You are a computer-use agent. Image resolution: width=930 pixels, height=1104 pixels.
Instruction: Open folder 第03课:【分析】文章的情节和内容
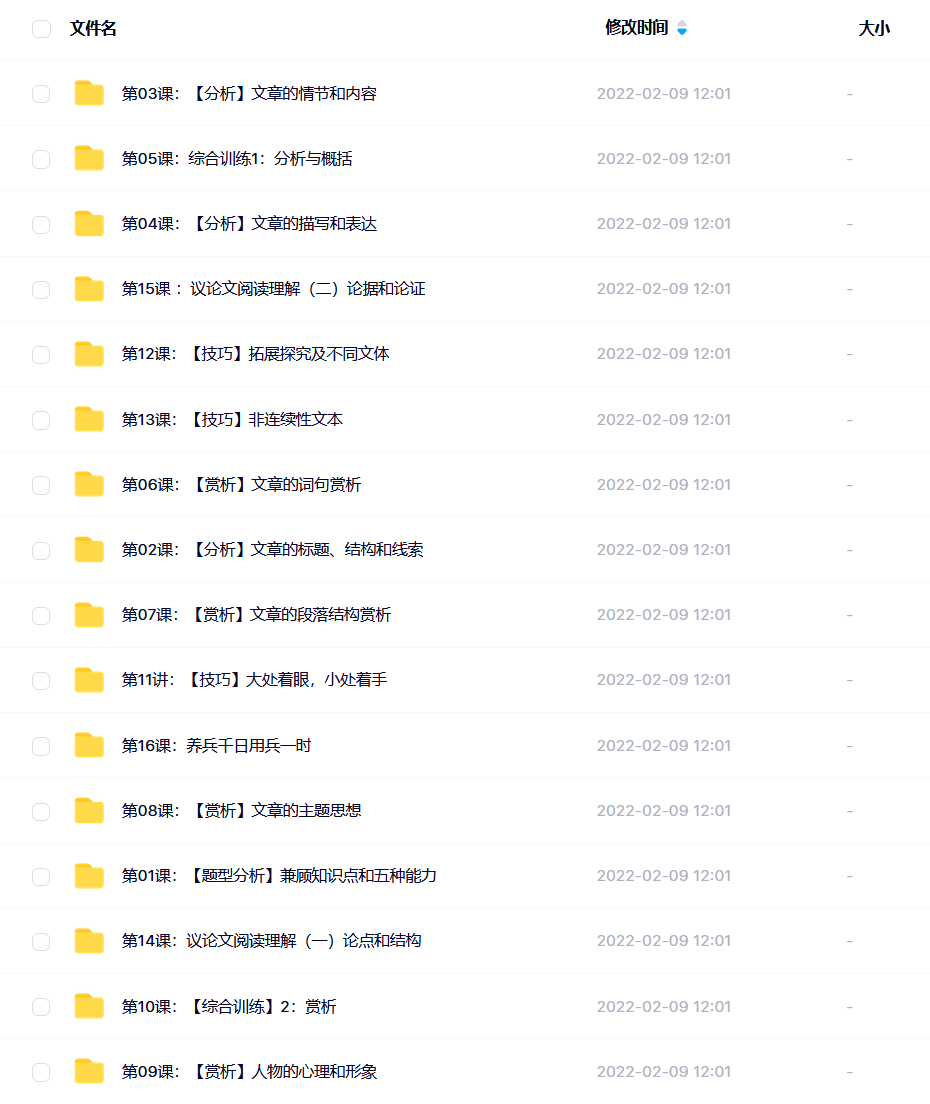248,94
